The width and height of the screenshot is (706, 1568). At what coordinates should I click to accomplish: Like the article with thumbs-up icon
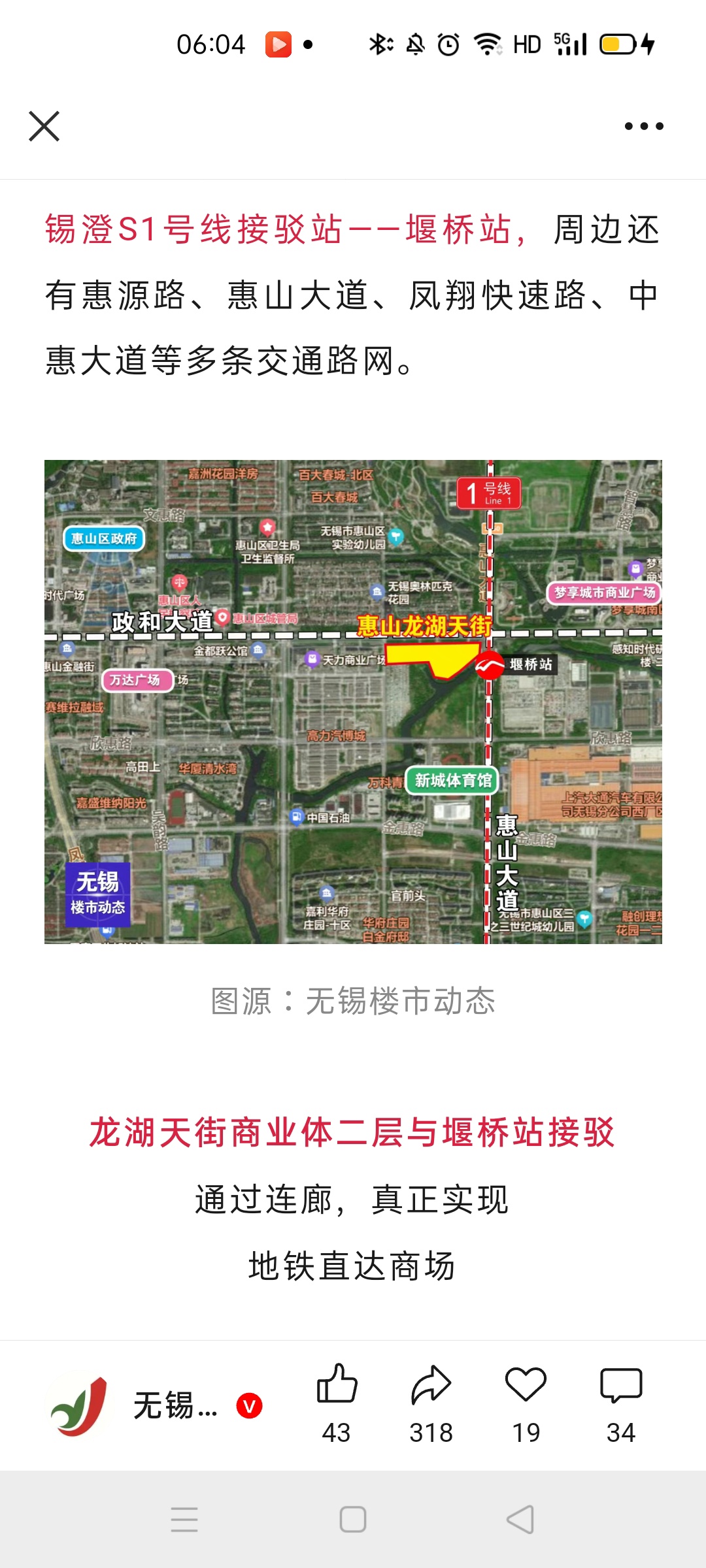[337, 1385]
